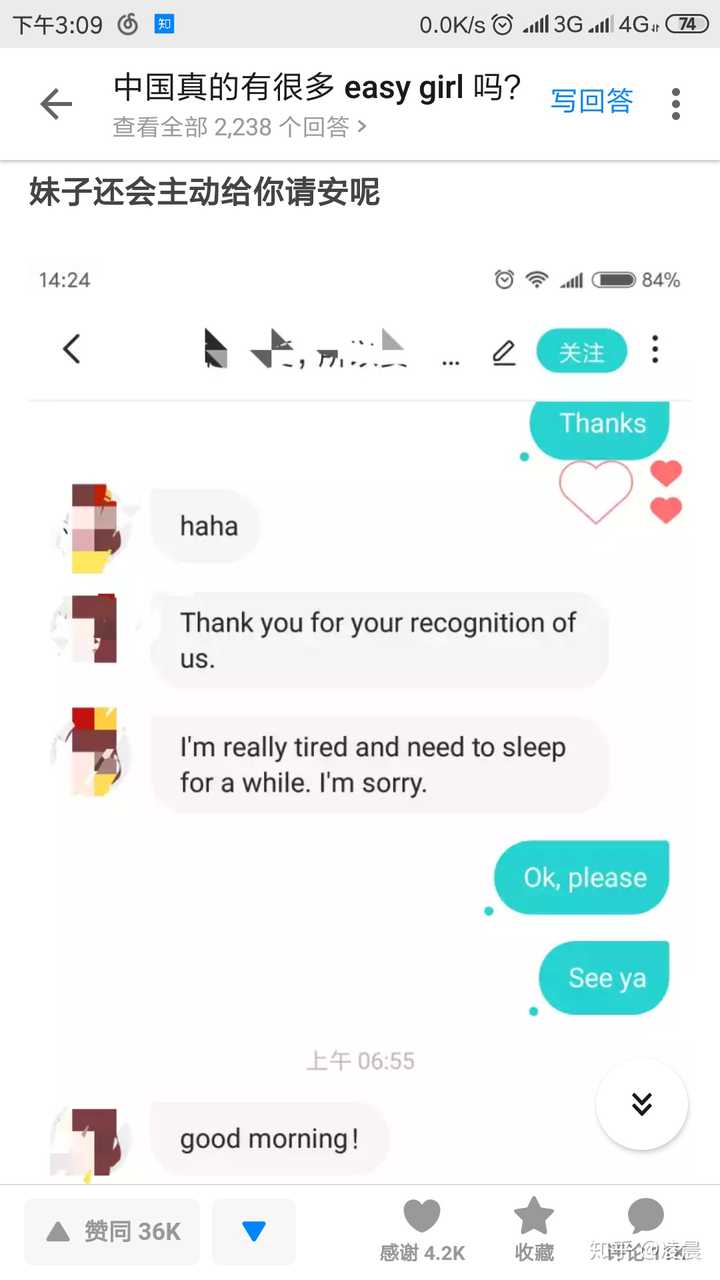Open the comments (评论)
The height and width of the screenshot is (1280, 720).
point(645,1230)
